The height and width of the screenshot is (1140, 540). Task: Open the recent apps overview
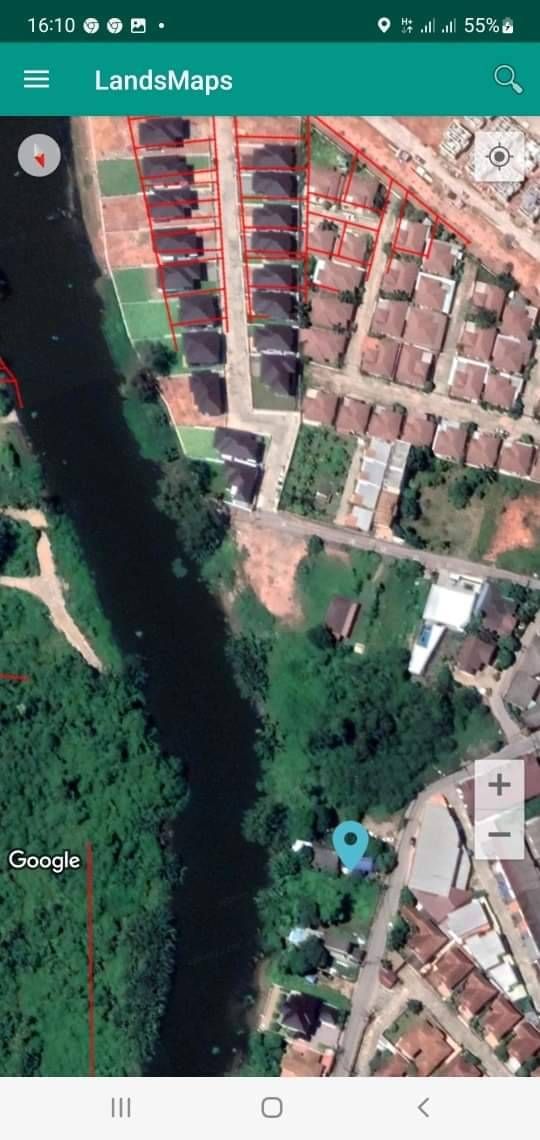(121, 1107)
